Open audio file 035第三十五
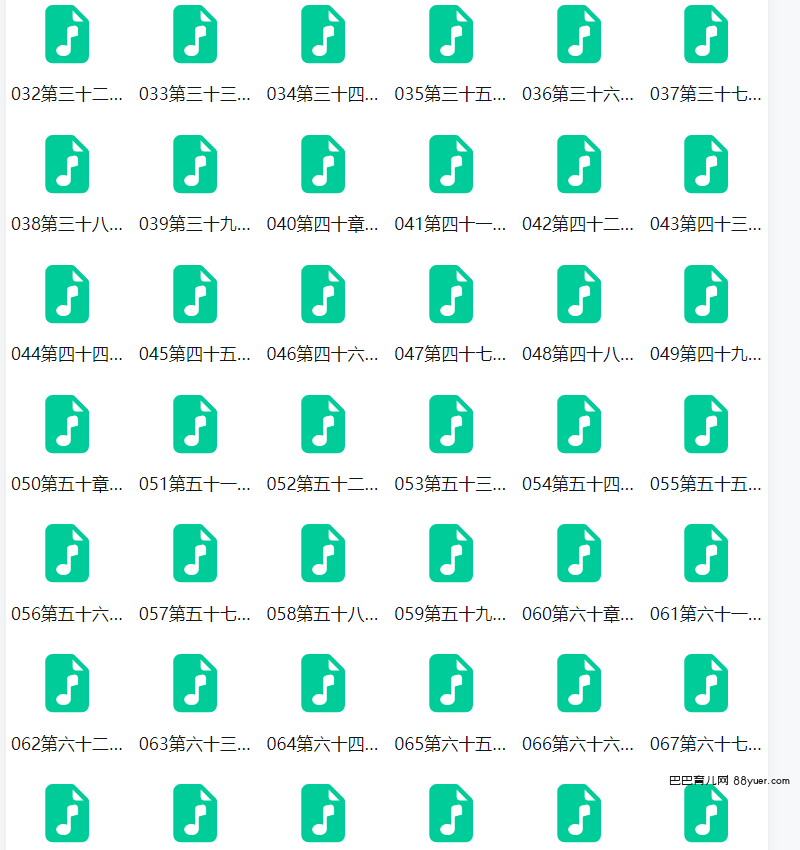Image resolution: width=800 pixels, height=850 pixels. click(451, 34)
